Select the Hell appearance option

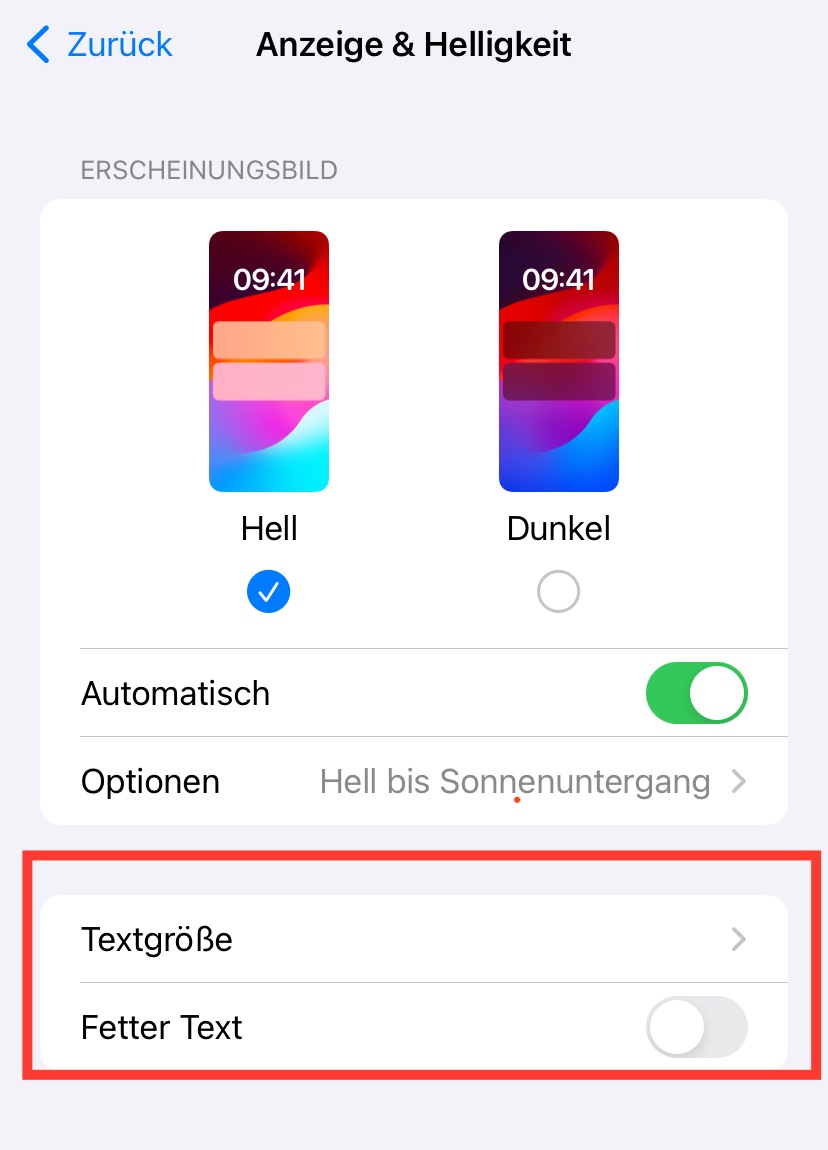[268, 592]
